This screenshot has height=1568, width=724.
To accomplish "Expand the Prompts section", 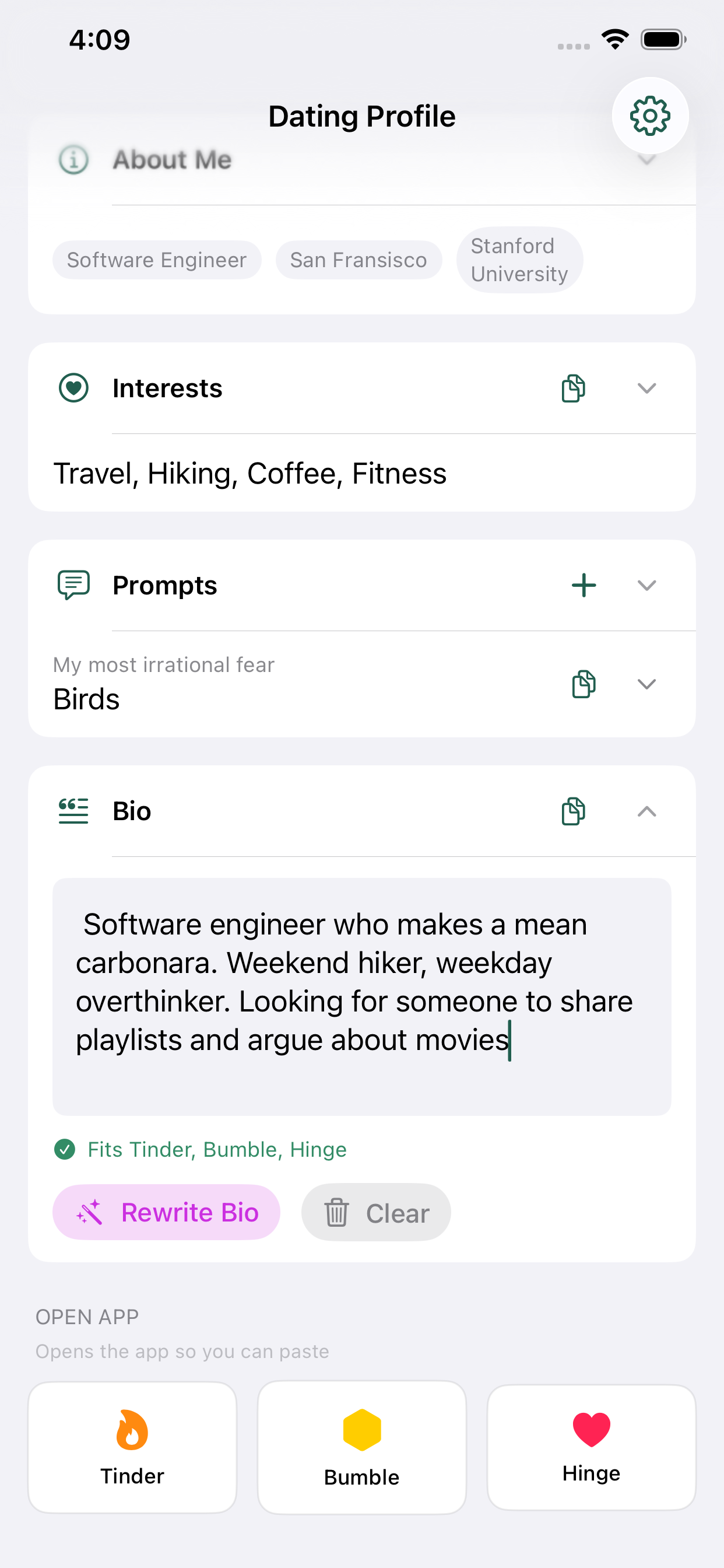I will pos(647,585).
